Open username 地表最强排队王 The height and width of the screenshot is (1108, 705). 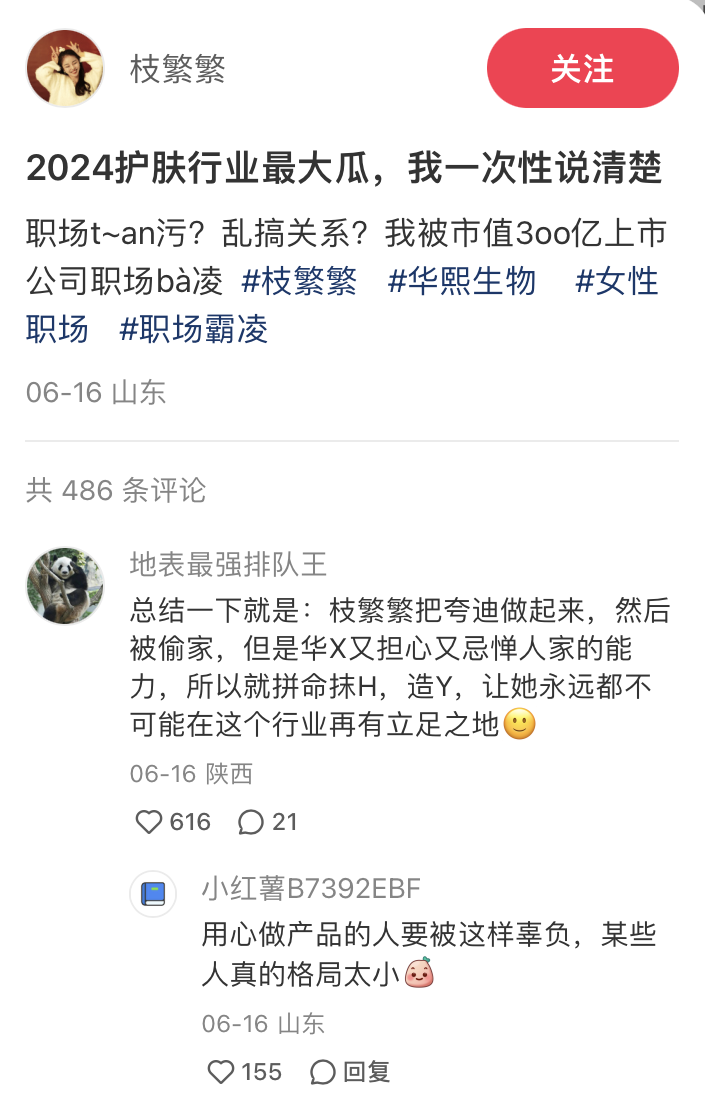228,564
